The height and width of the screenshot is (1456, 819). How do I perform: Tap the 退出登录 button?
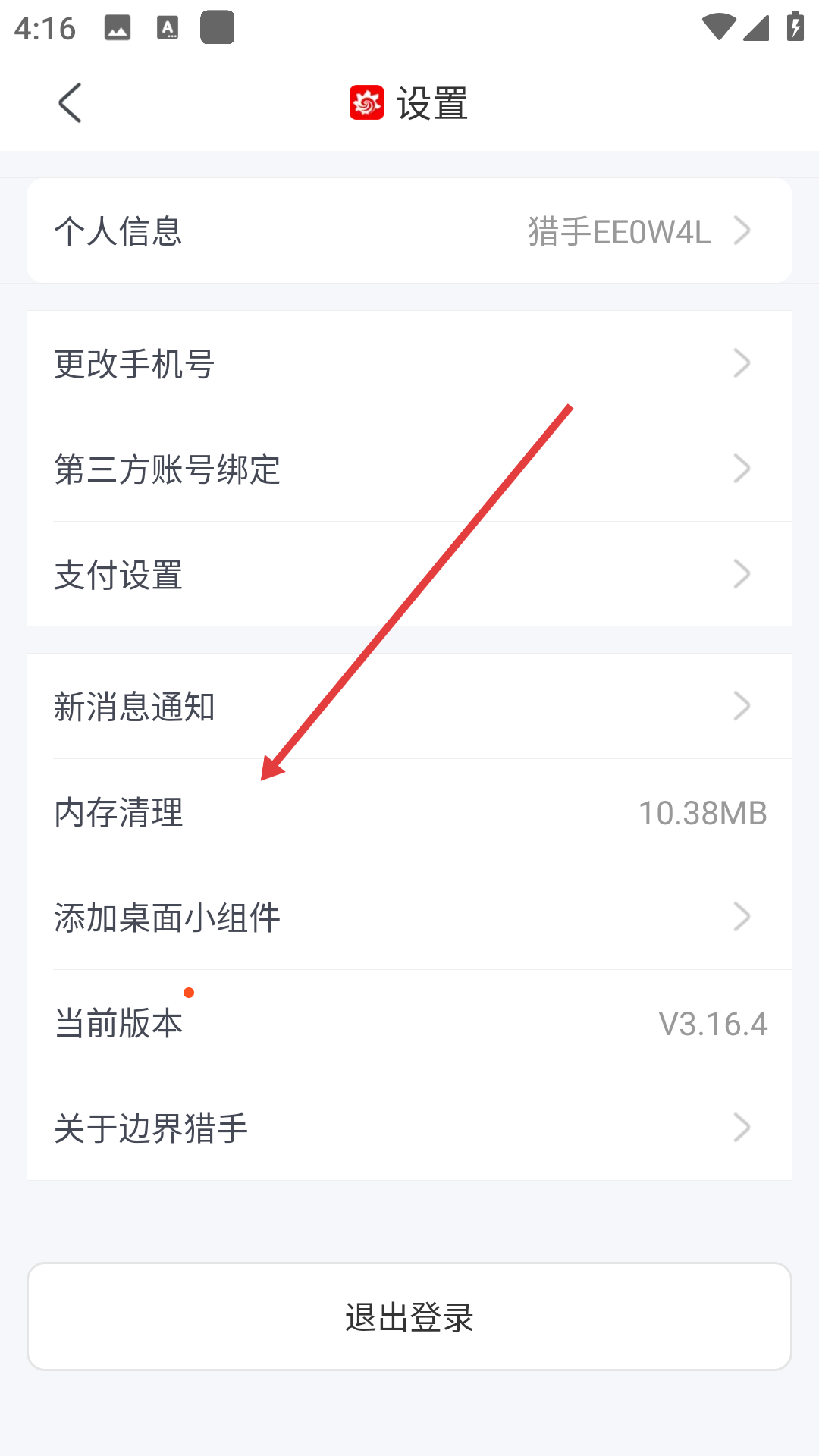(x=409, y=1316)
